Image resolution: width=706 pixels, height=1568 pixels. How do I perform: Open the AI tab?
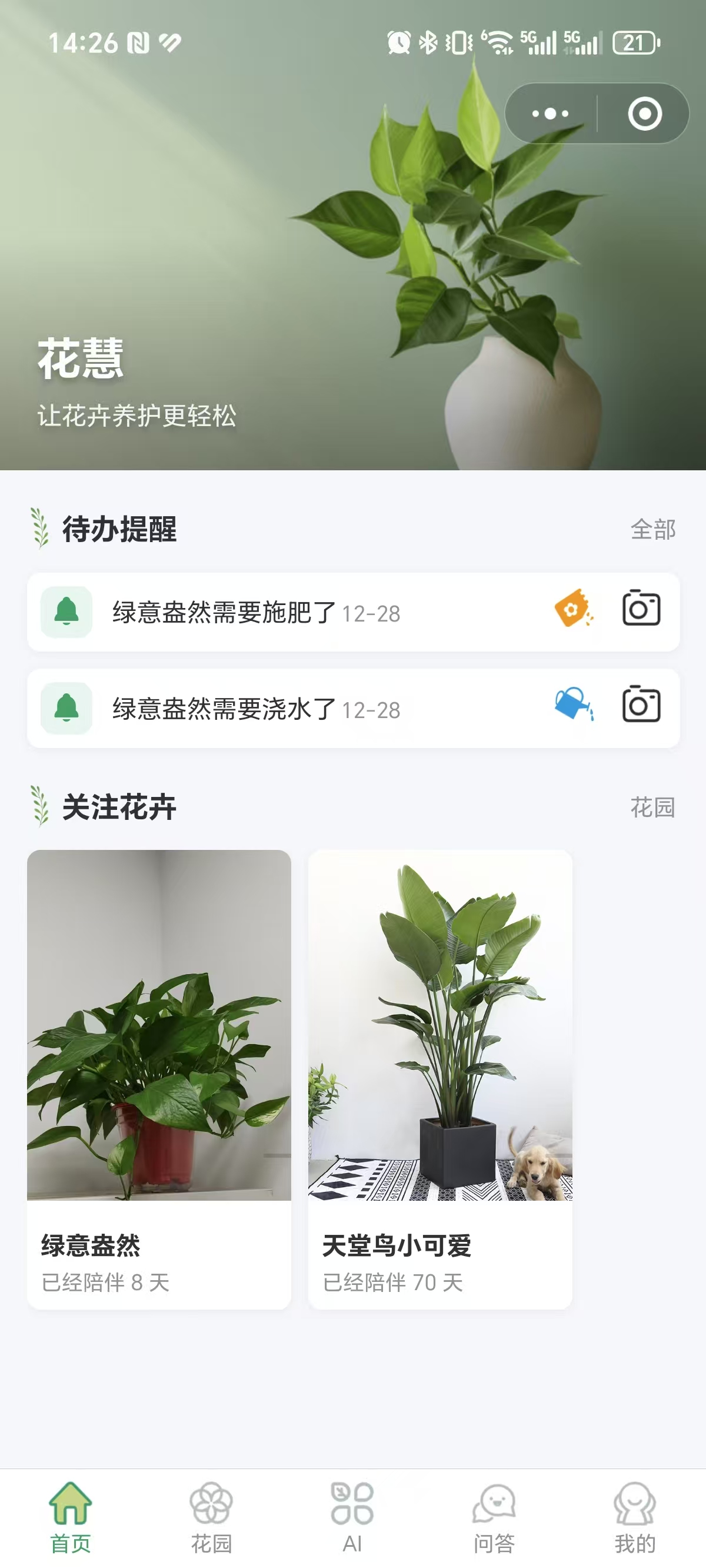[x=352, y=1517]
